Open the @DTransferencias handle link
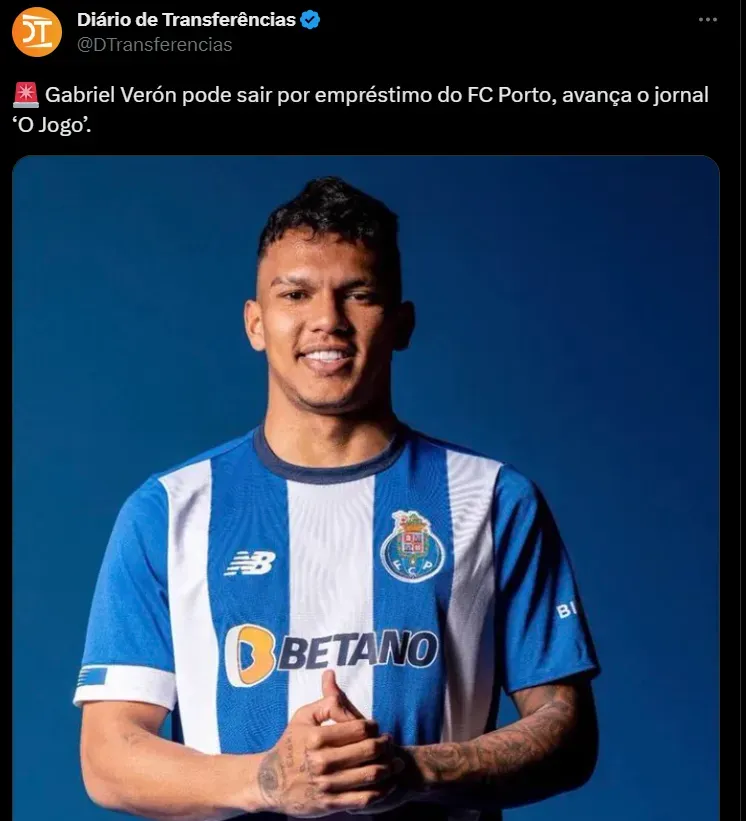Image resolution: width=746 pixels, height=821 pixels. [x=154, y=44]
